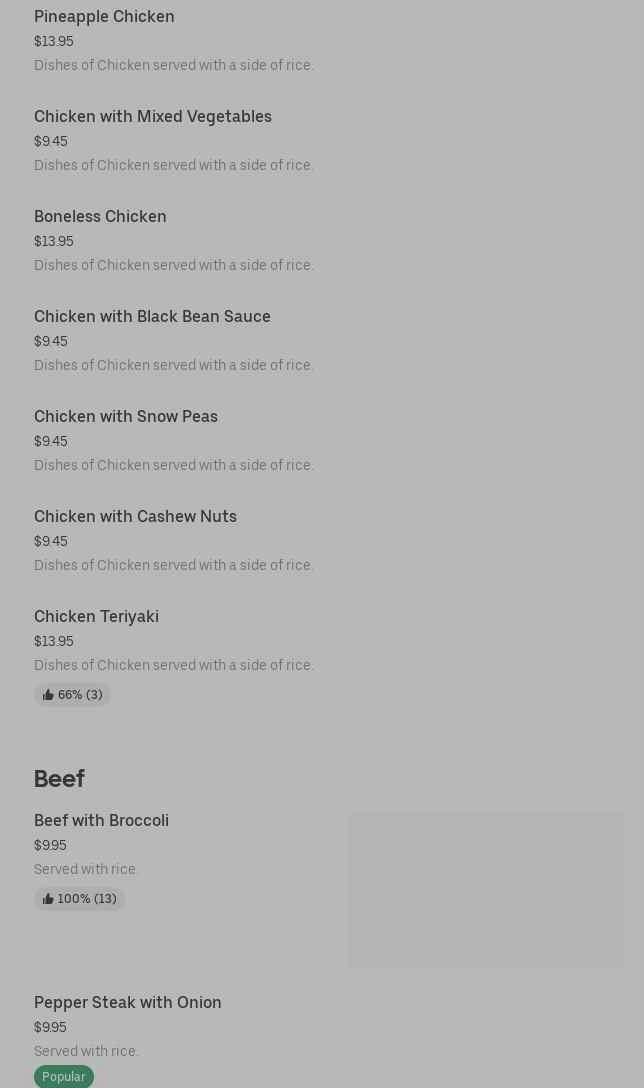Choose Chicken with Black Bean Sauce
644x1088 pixels.
pyautogui.click(x=152, y=317)
